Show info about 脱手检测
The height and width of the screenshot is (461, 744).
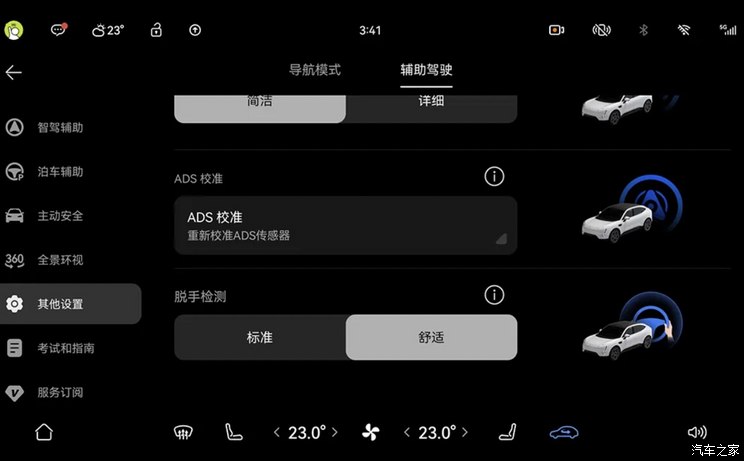click(x=494, y=295)
